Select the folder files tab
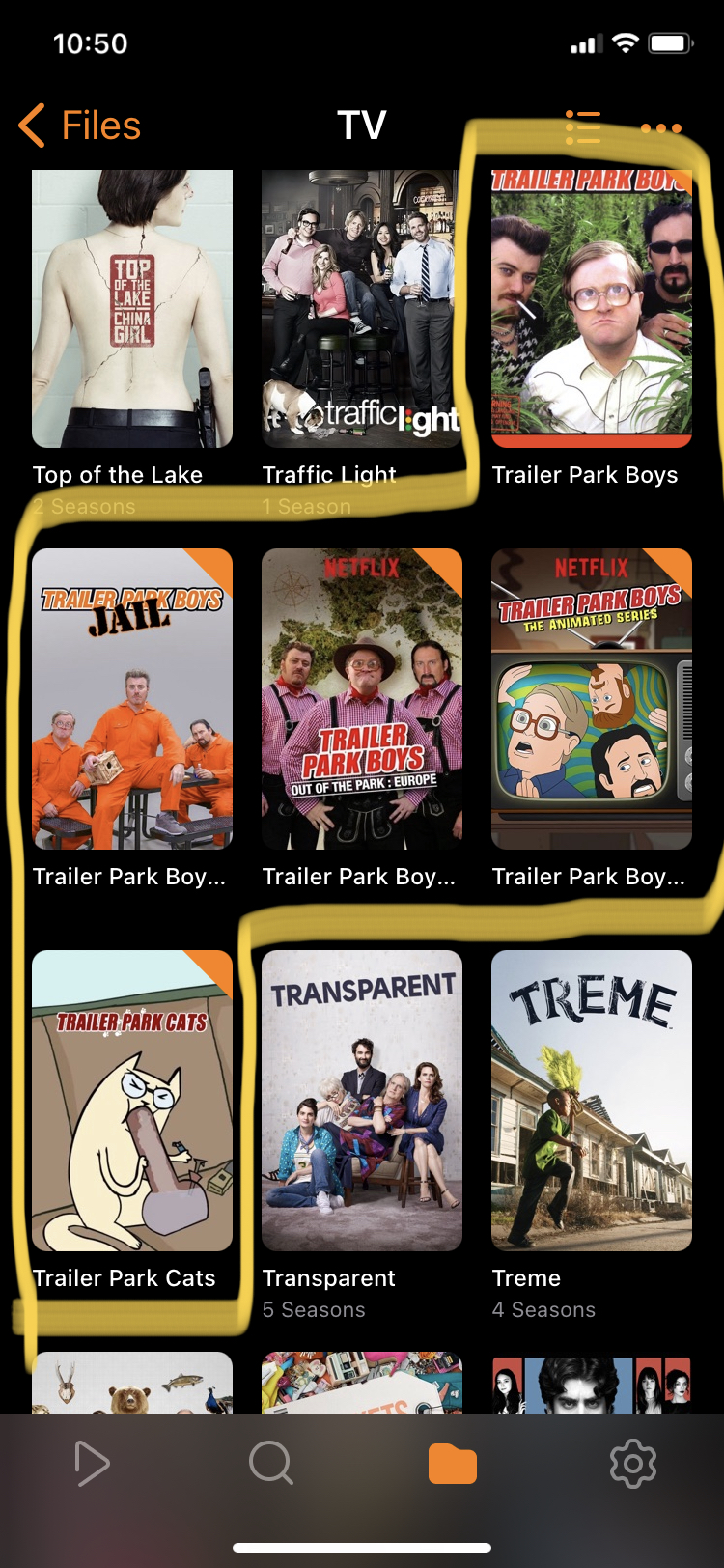This screenshot has height=1568, width=724. (453, 1464)
